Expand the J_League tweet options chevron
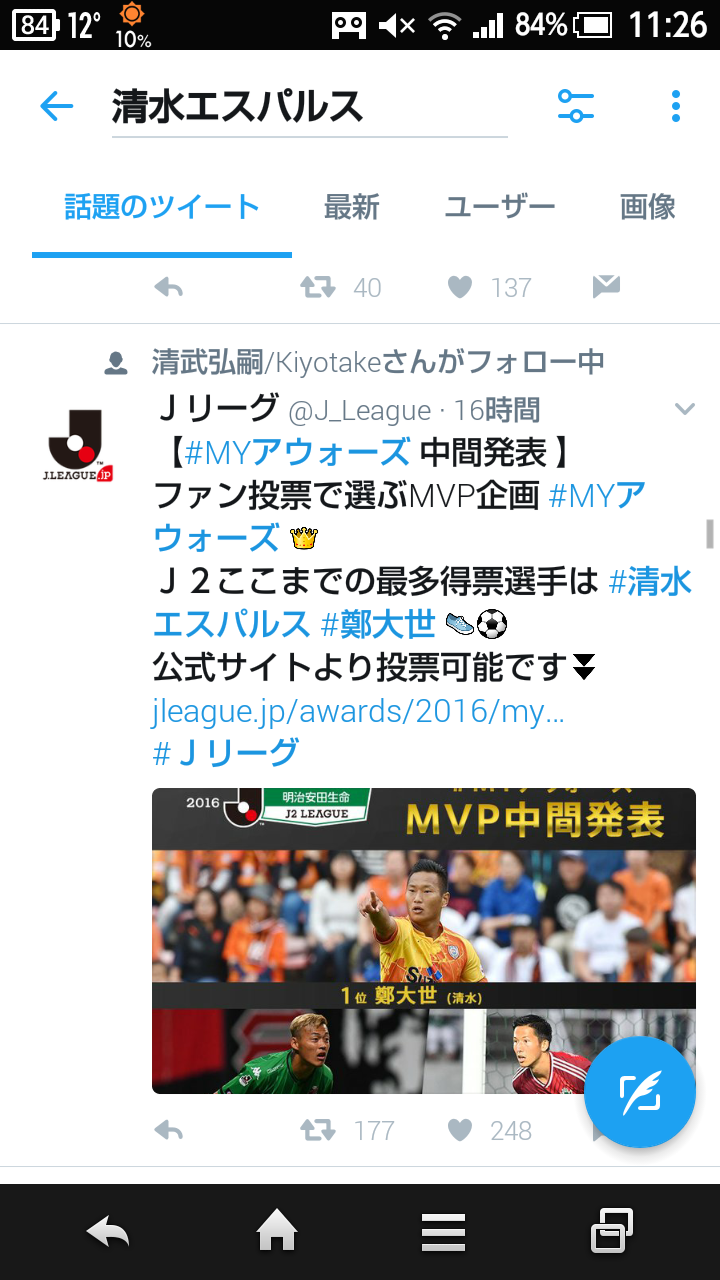 click(x=685, y=409)
